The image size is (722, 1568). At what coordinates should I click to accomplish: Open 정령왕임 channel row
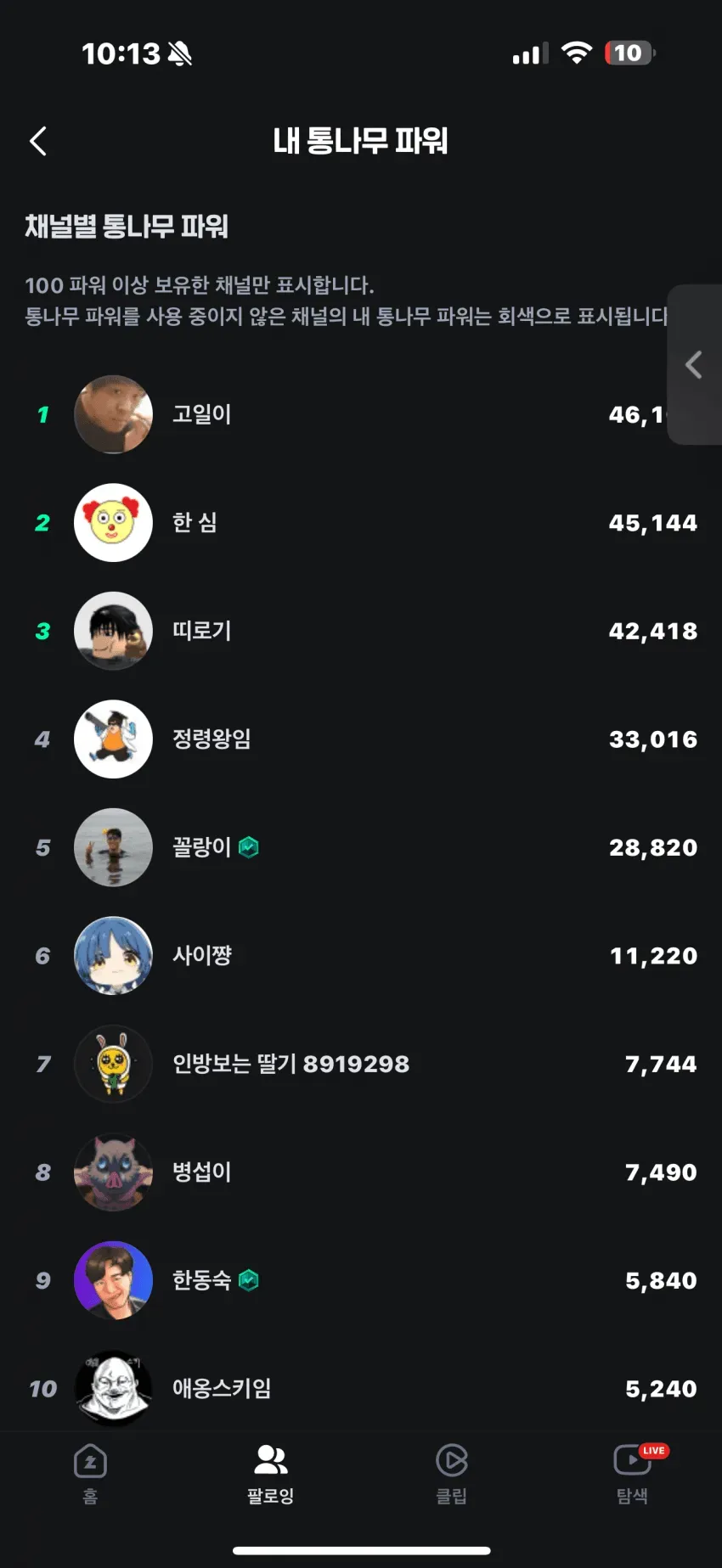[x=361, y=739]
